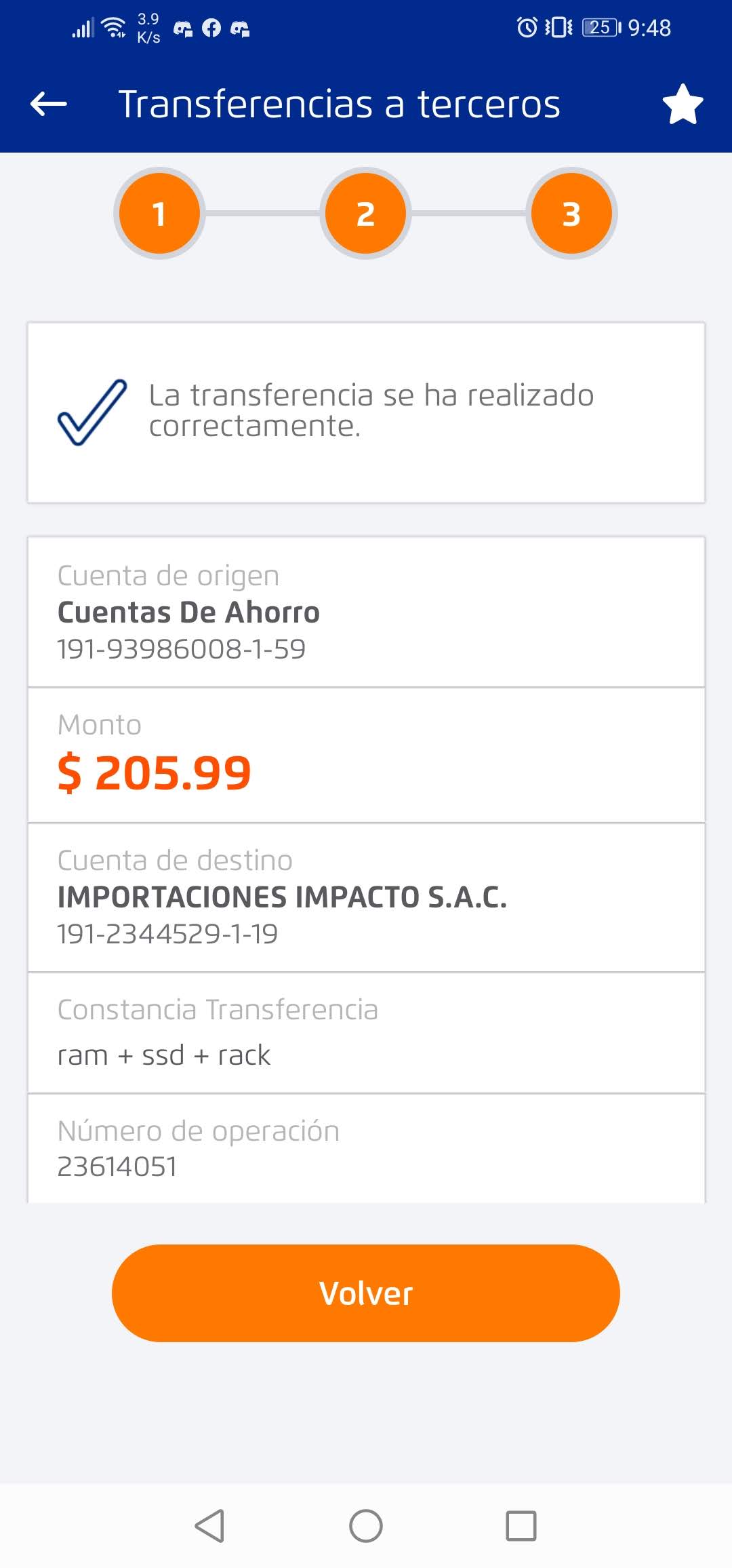This screenshot has width=732, height=1568.
Task: Mark this transfer as favorite with the star
Action: [682, 104]
